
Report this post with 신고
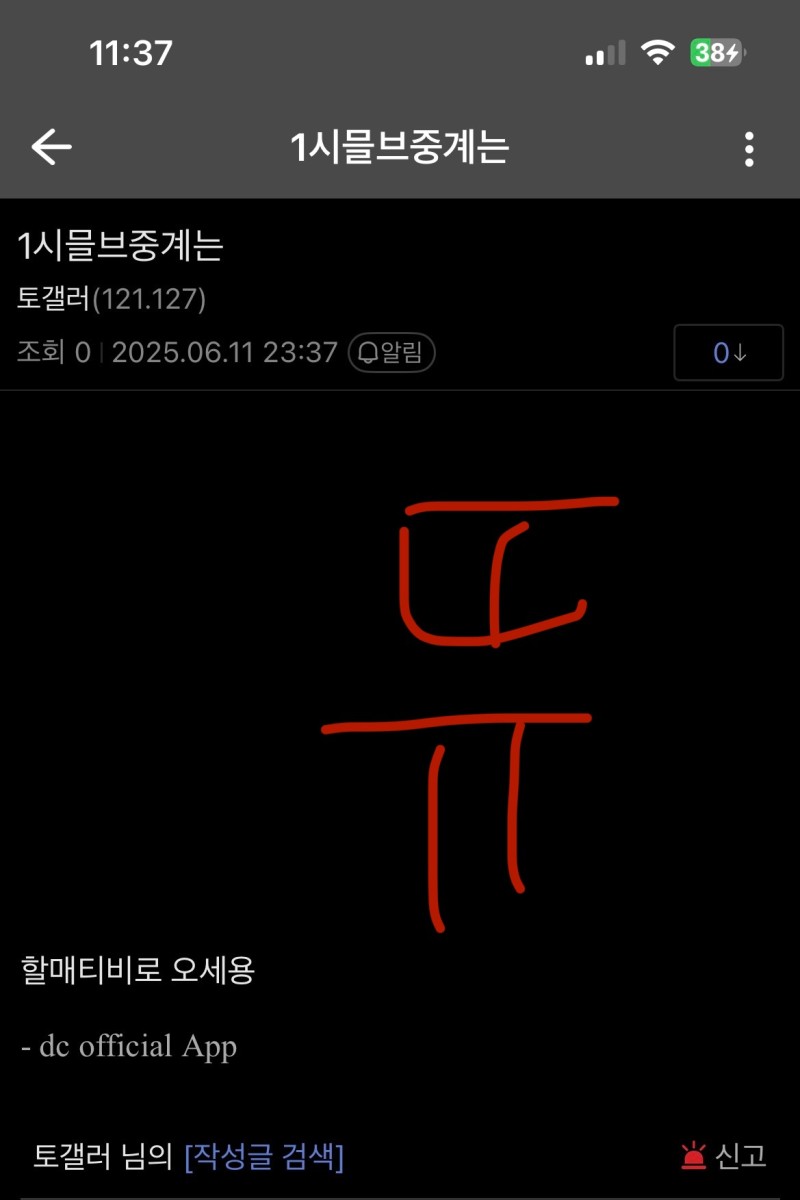(724, 1157)
